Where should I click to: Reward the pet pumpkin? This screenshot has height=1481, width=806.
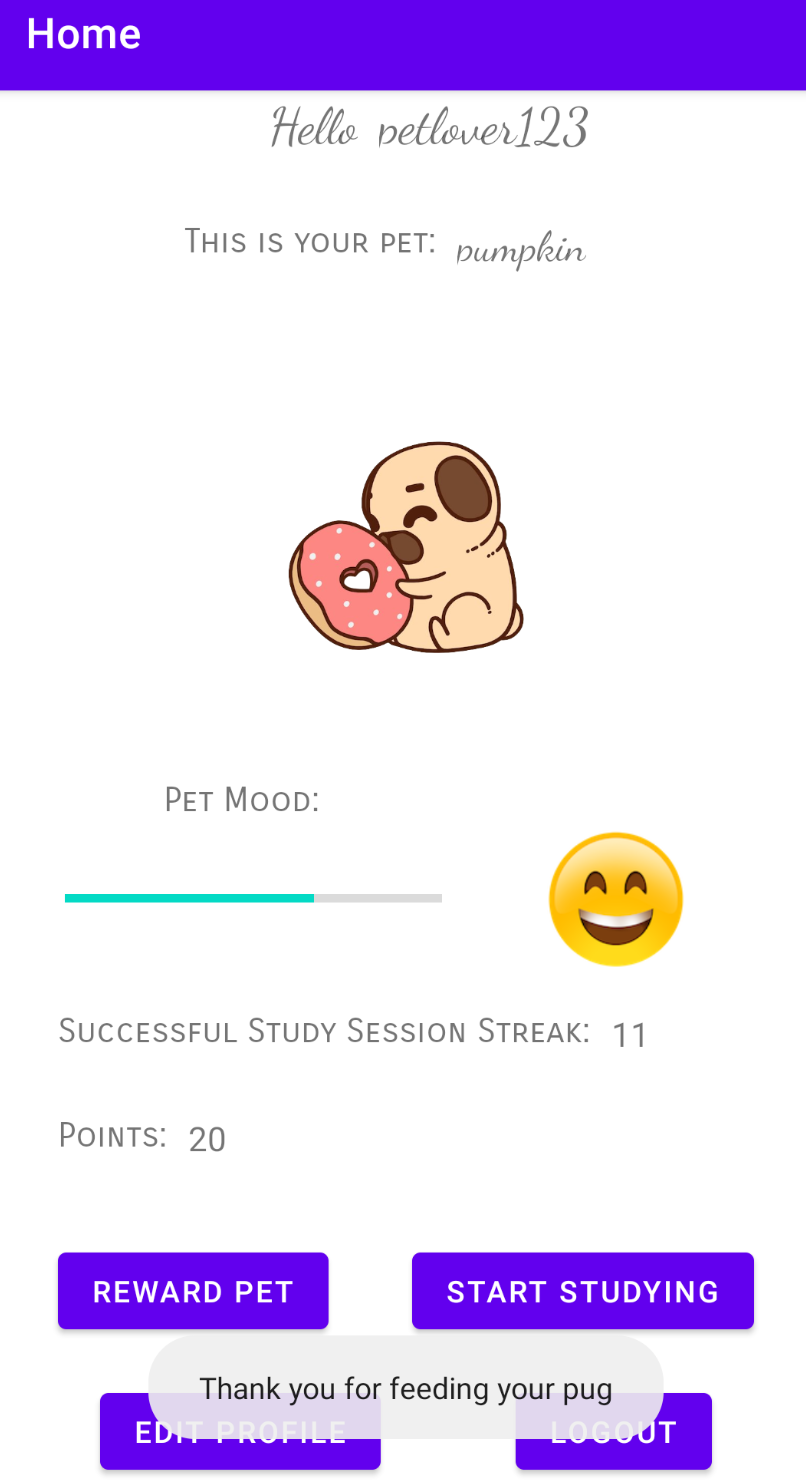tap(193, 1291)
